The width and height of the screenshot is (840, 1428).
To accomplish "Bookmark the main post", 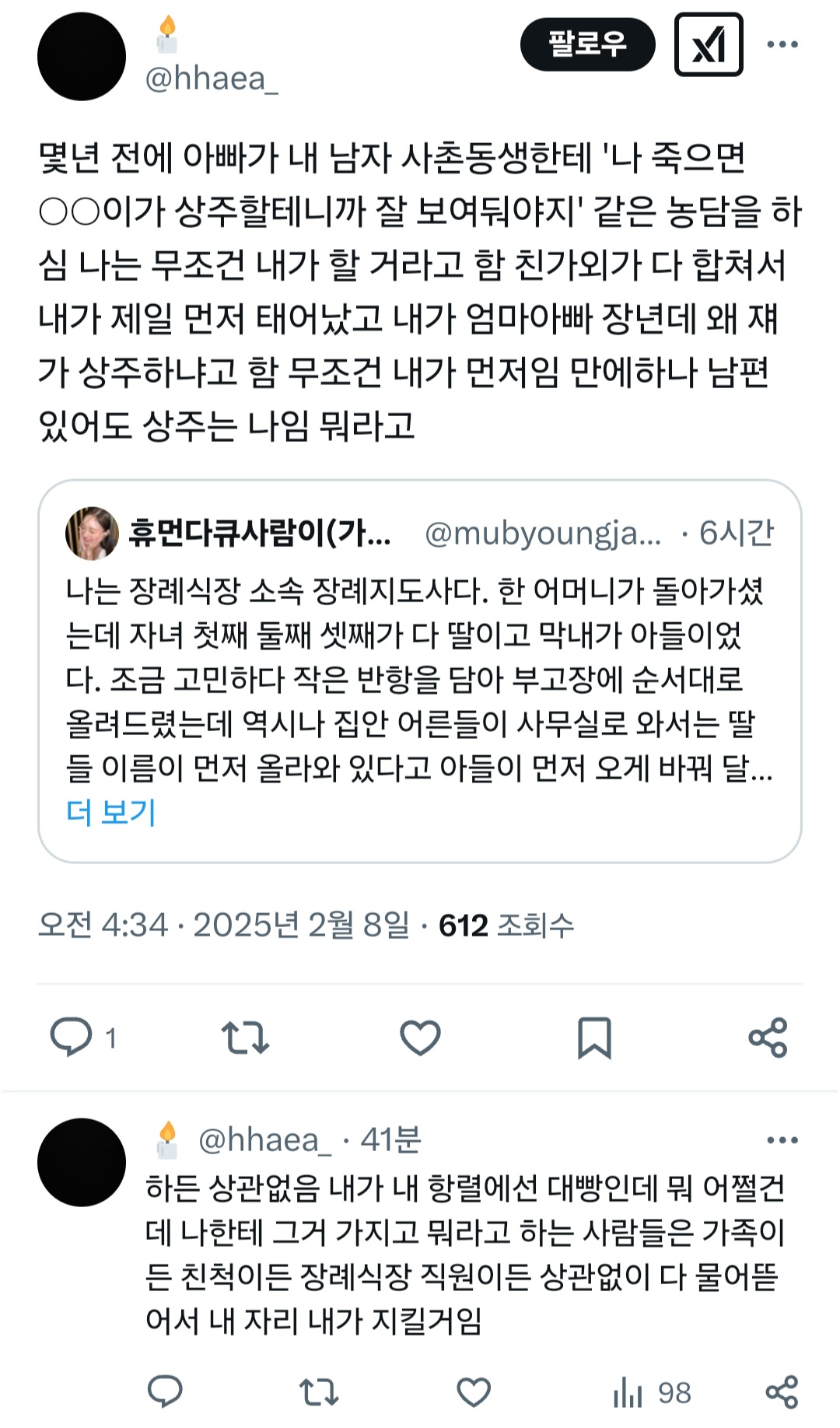I will click(x=594, y=1038).
